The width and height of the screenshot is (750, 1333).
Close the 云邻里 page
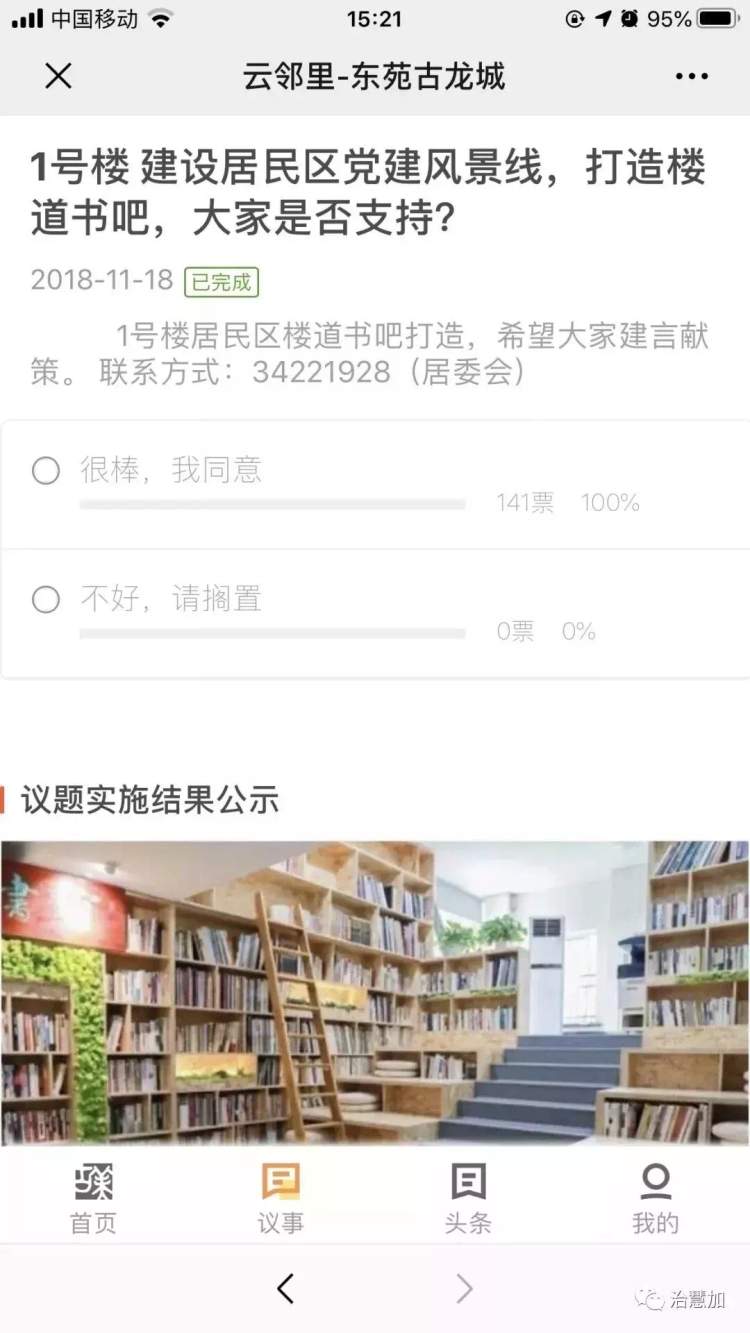(x=59, y=76)
